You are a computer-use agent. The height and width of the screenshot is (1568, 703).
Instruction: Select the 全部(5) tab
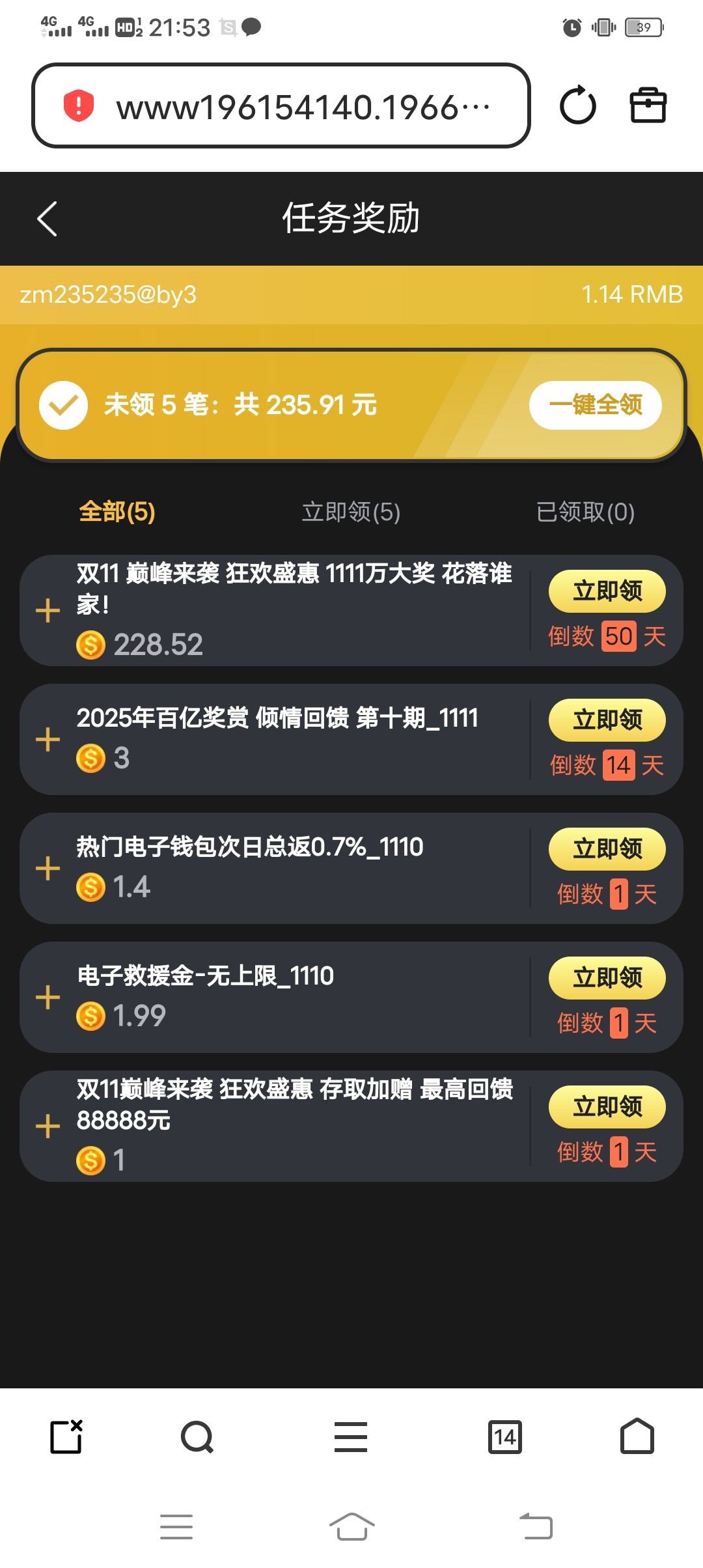[117, 512]
